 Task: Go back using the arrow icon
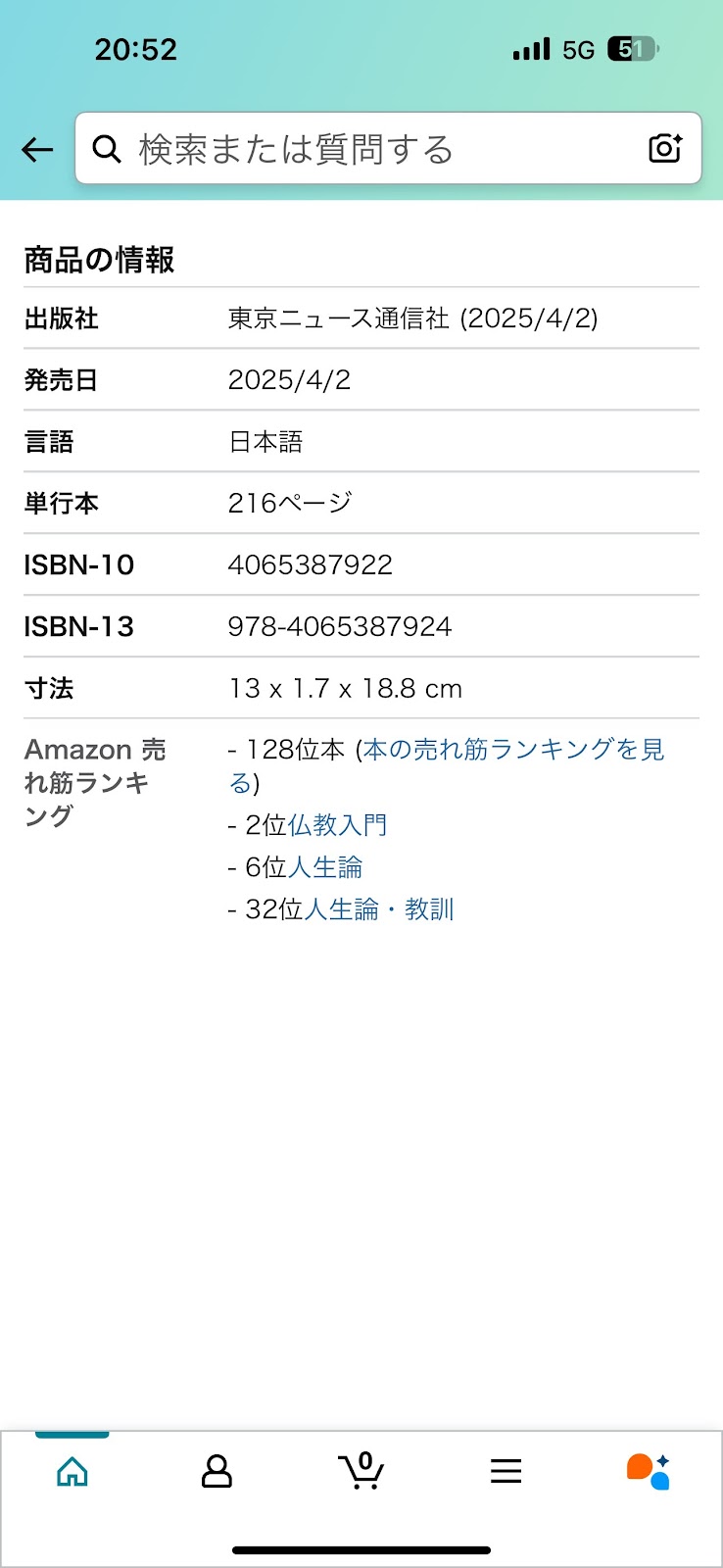coord(37,149)
